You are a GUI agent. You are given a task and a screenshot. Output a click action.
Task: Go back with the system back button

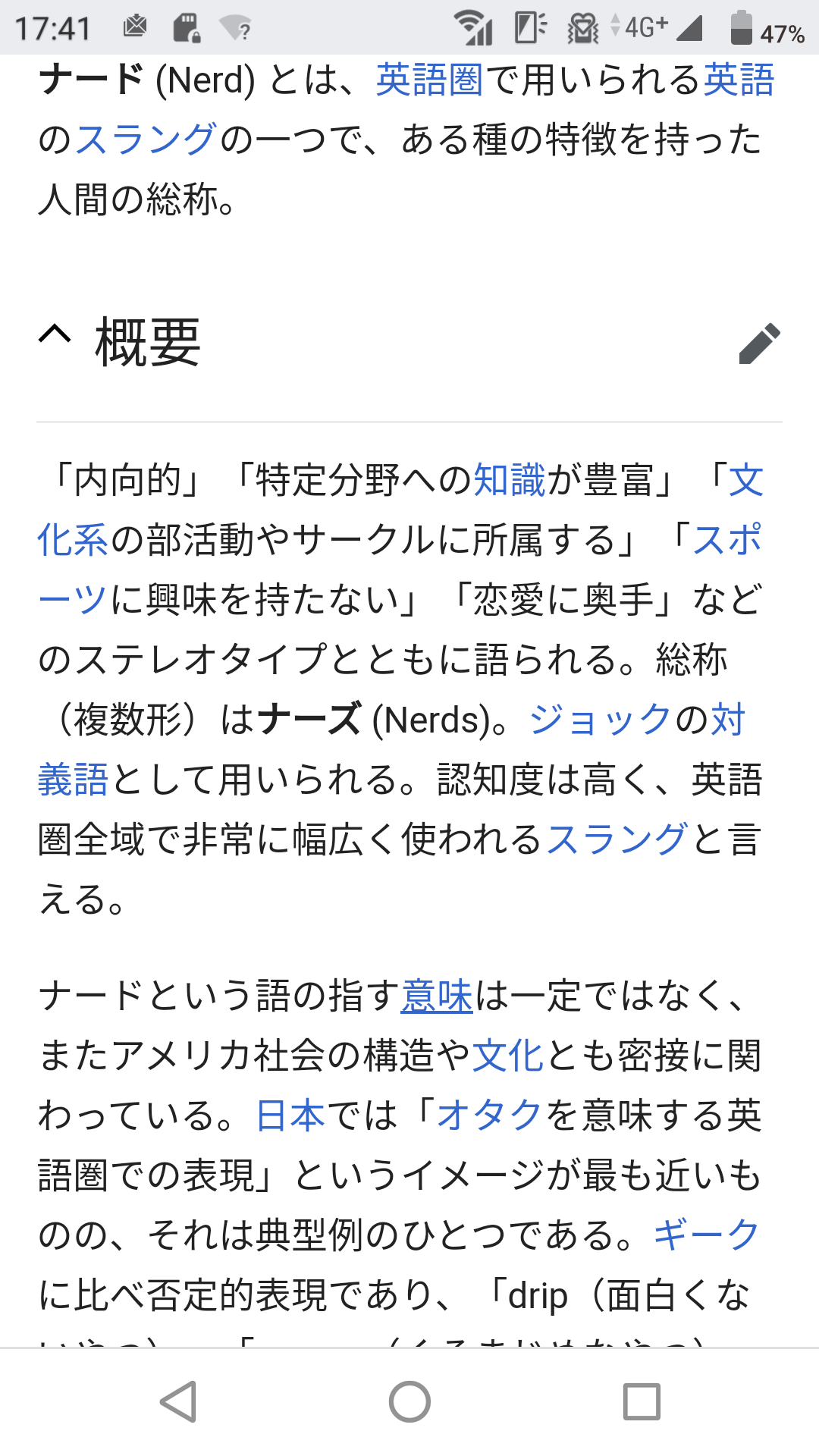tap(180, 1401)
